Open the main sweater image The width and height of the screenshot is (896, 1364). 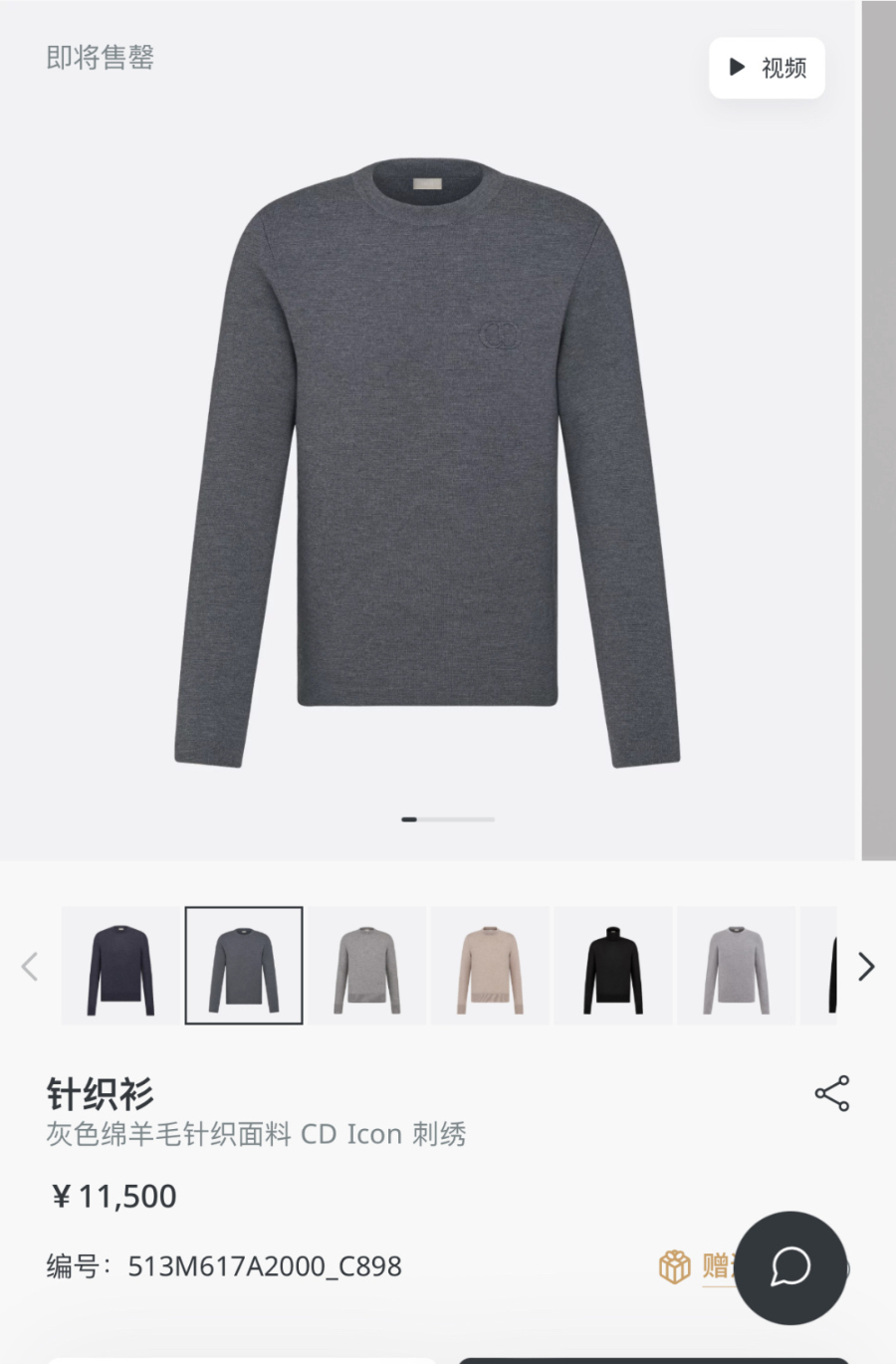coord(428,458)
